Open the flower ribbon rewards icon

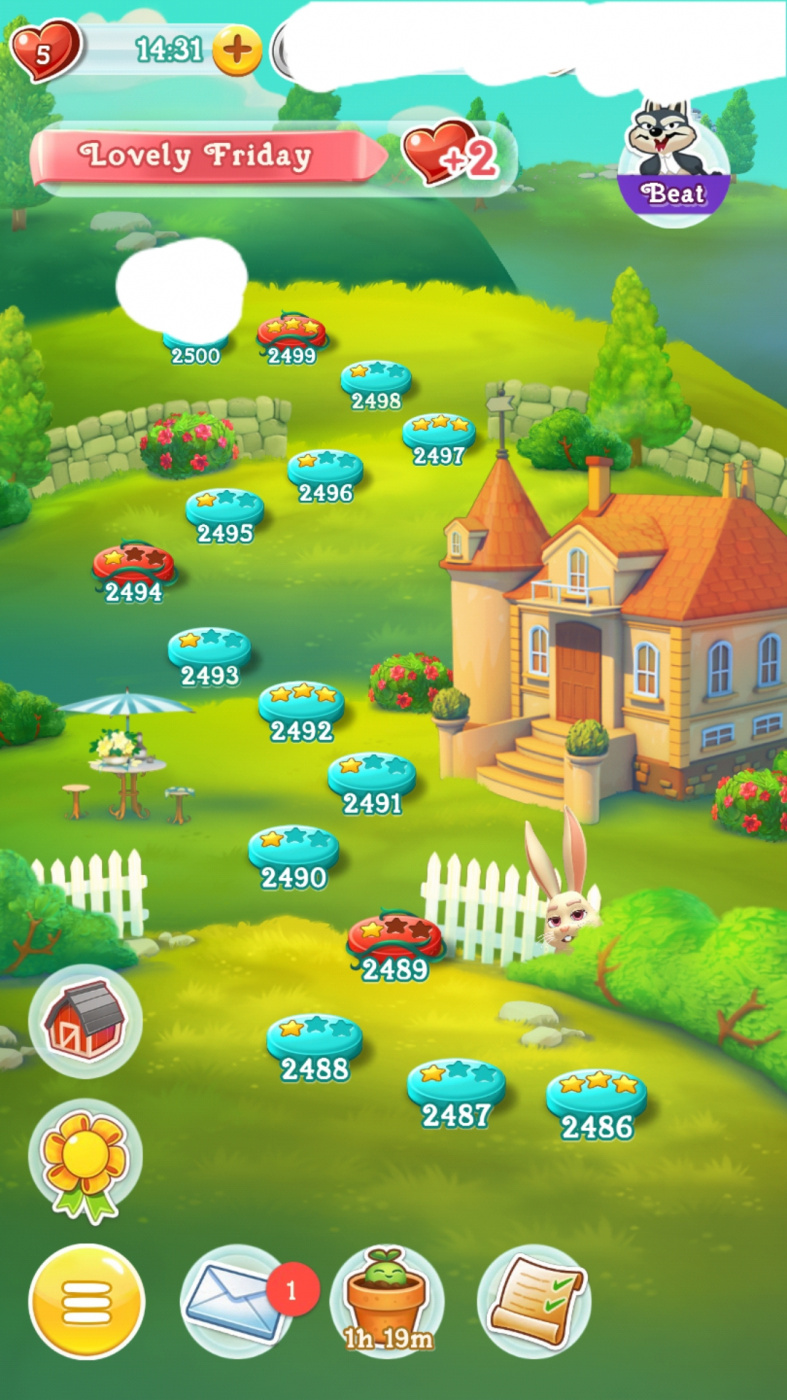click(85, 1158)
